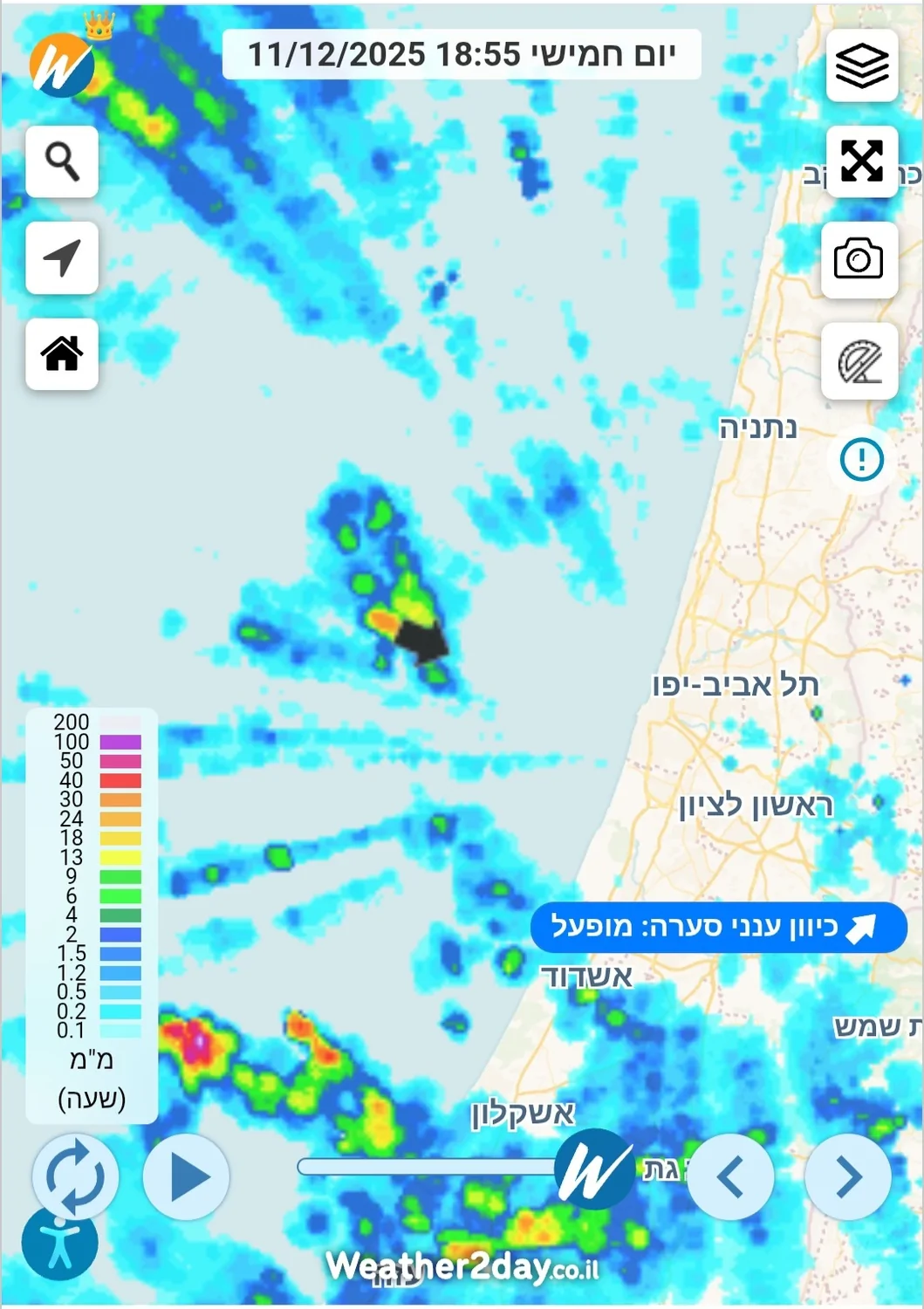
Task: Center the map on my location
Action: (x=62, y=257)
